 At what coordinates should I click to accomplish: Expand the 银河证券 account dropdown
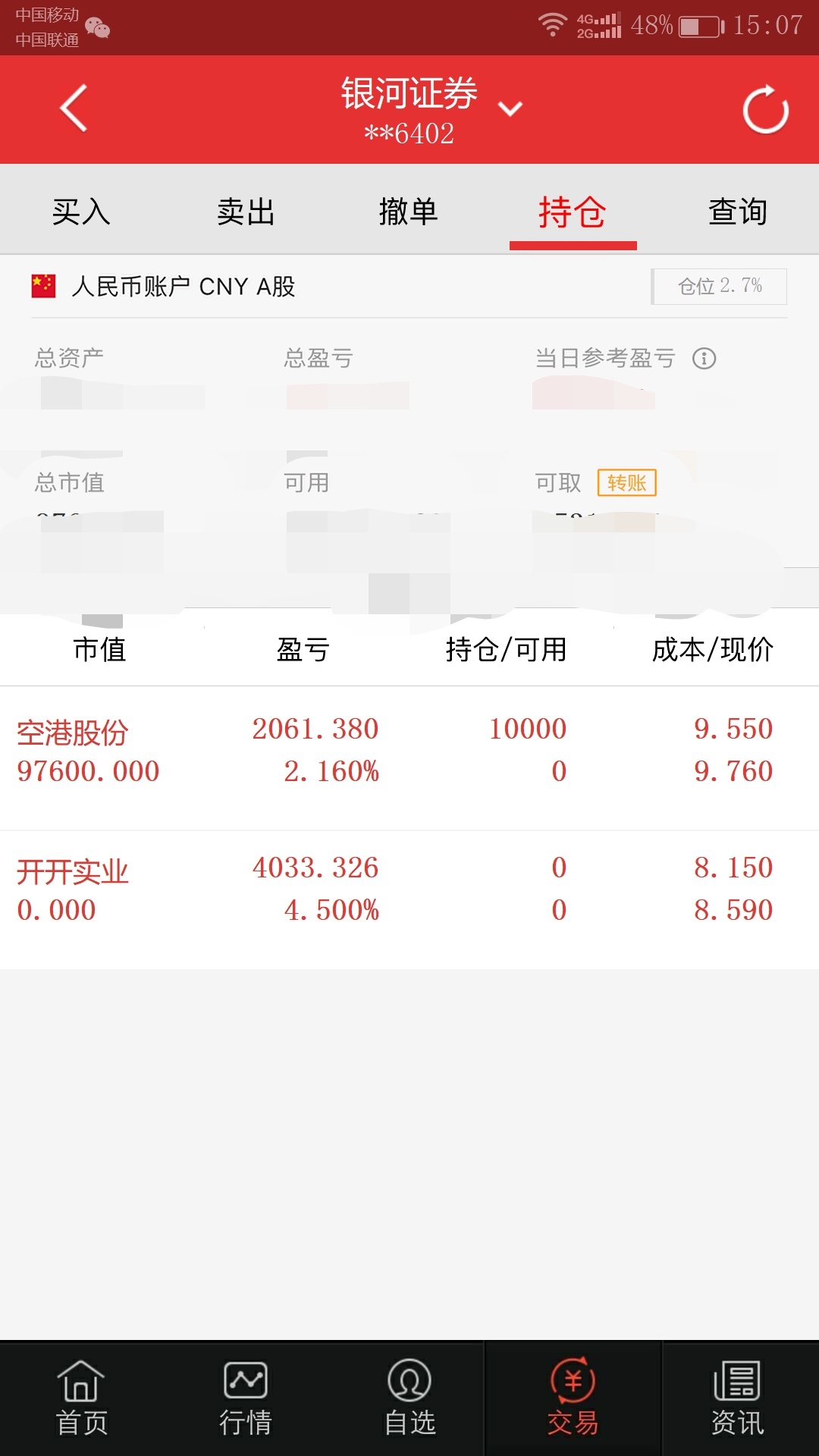510,109
